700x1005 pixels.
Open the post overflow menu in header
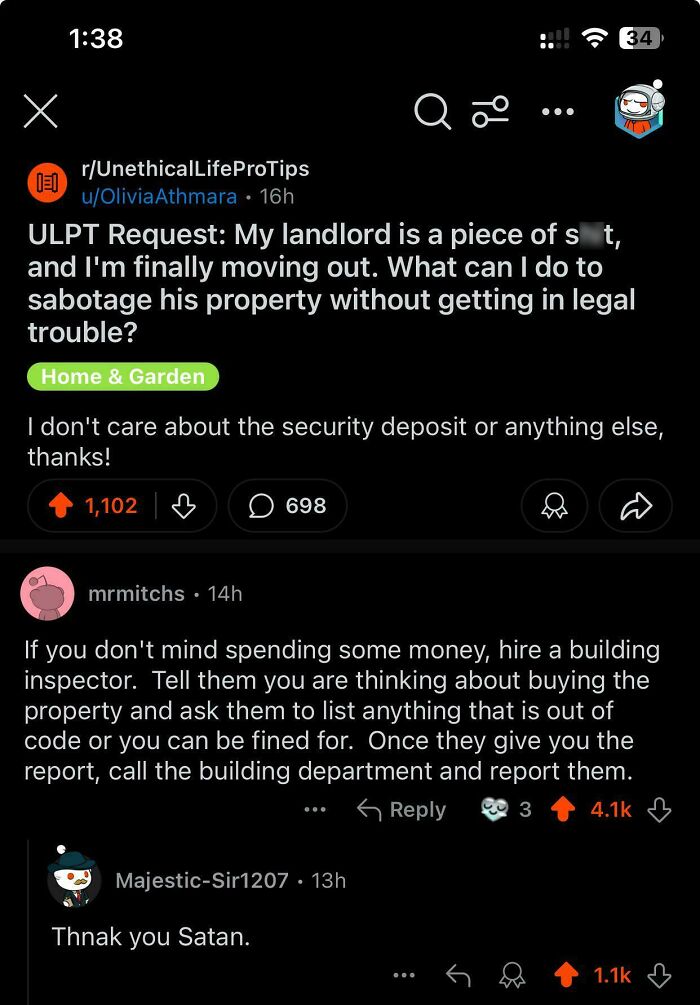pos(557,112)
